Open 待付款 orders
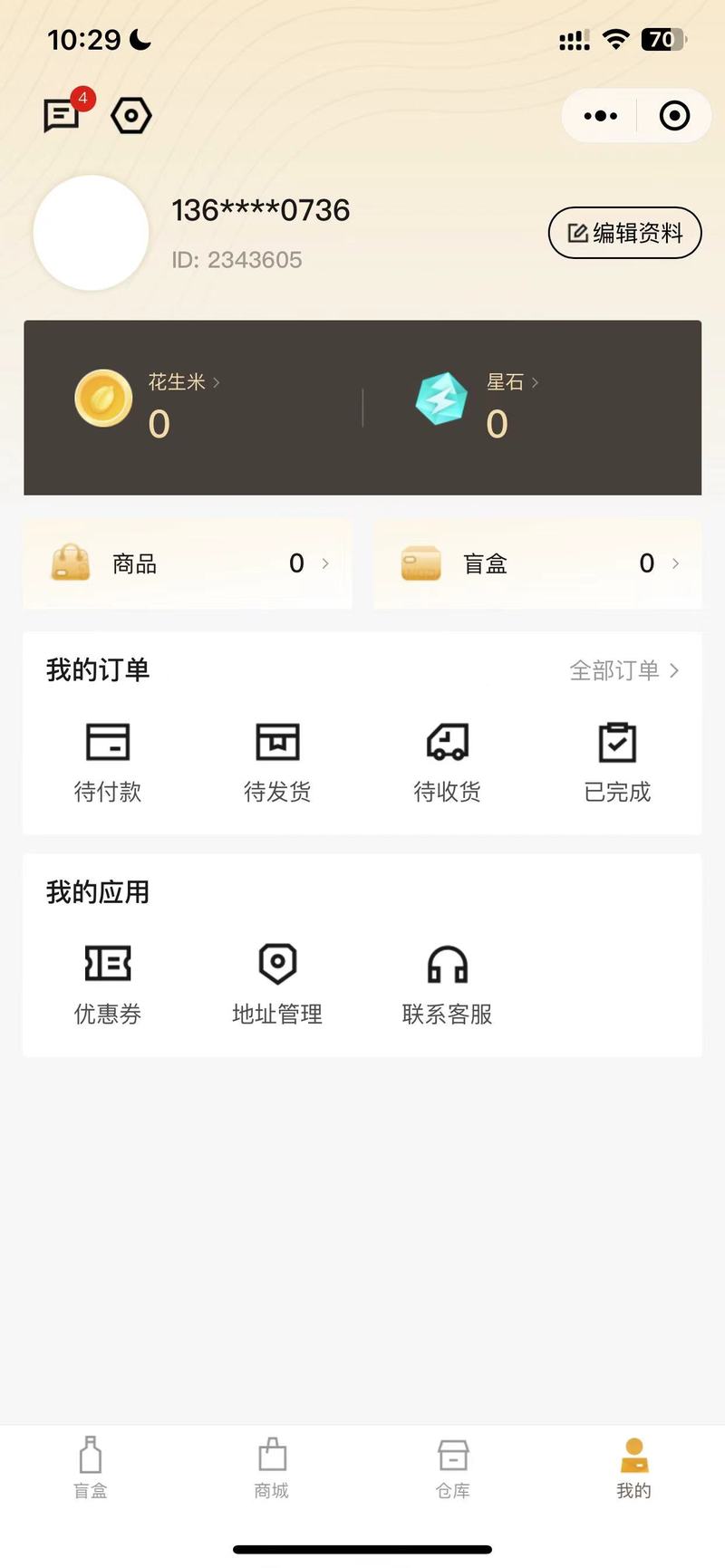The height and width of the screenshot is (1568, 725). pyautogui.click(x=108, y=763)
